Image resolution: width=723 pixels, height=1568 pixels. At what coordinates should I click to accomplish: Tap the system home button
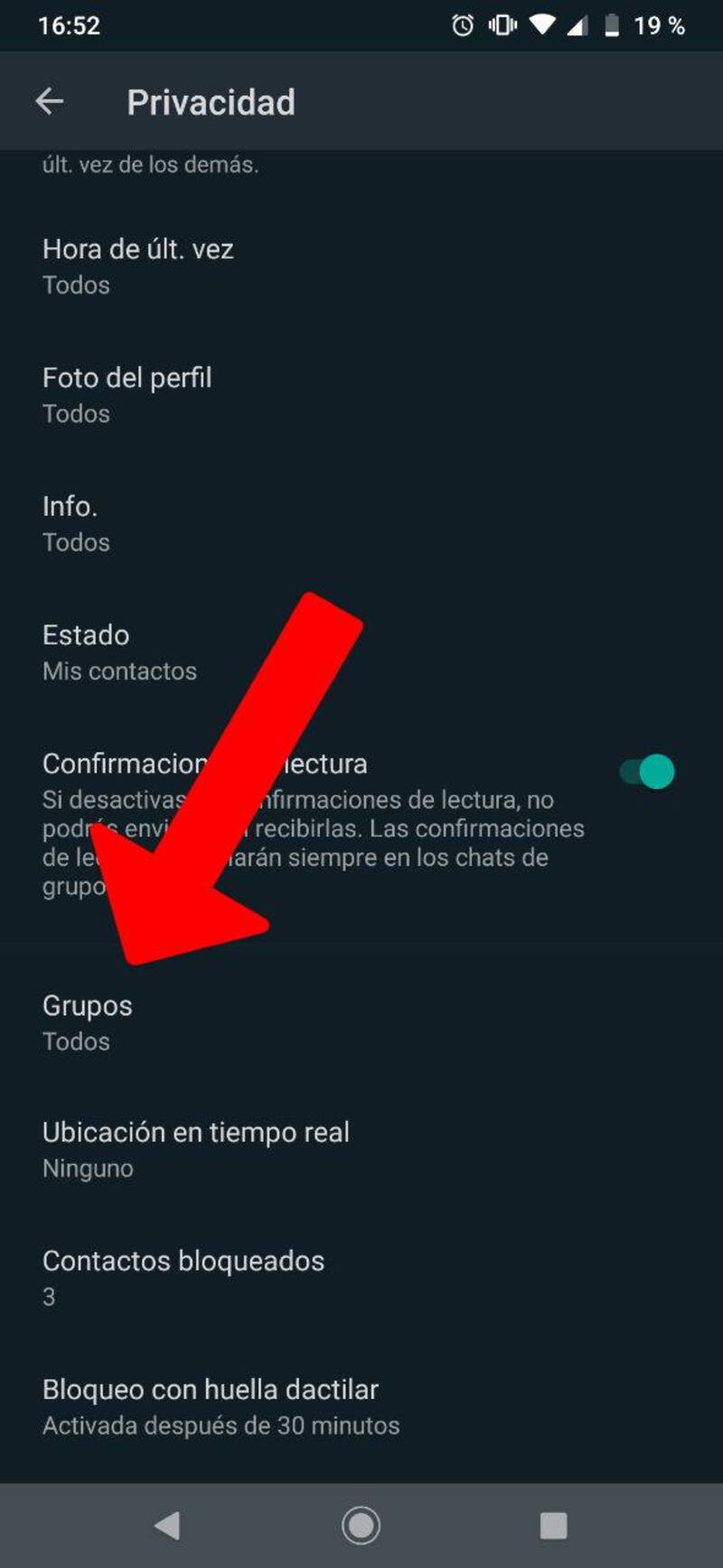point(361,1526)
